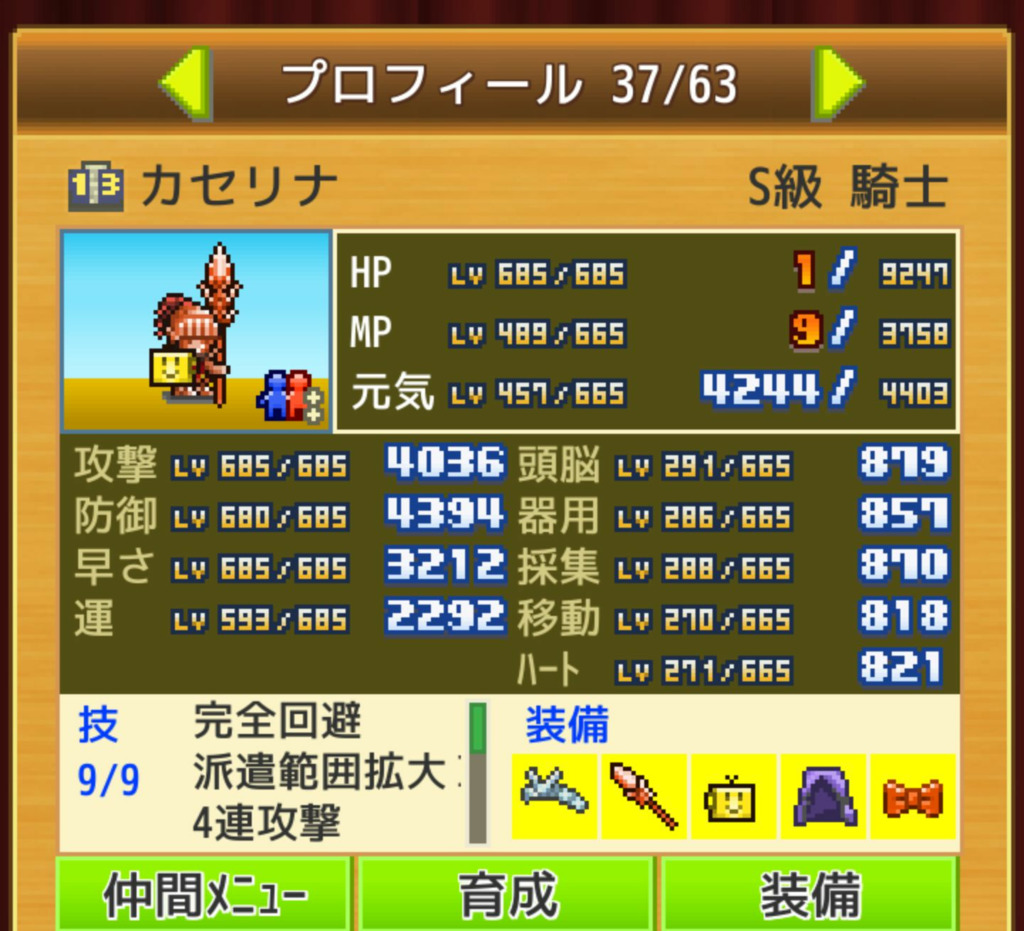Go to the previous character profile
Screen dimensions: 1024x931
(186, 84)
